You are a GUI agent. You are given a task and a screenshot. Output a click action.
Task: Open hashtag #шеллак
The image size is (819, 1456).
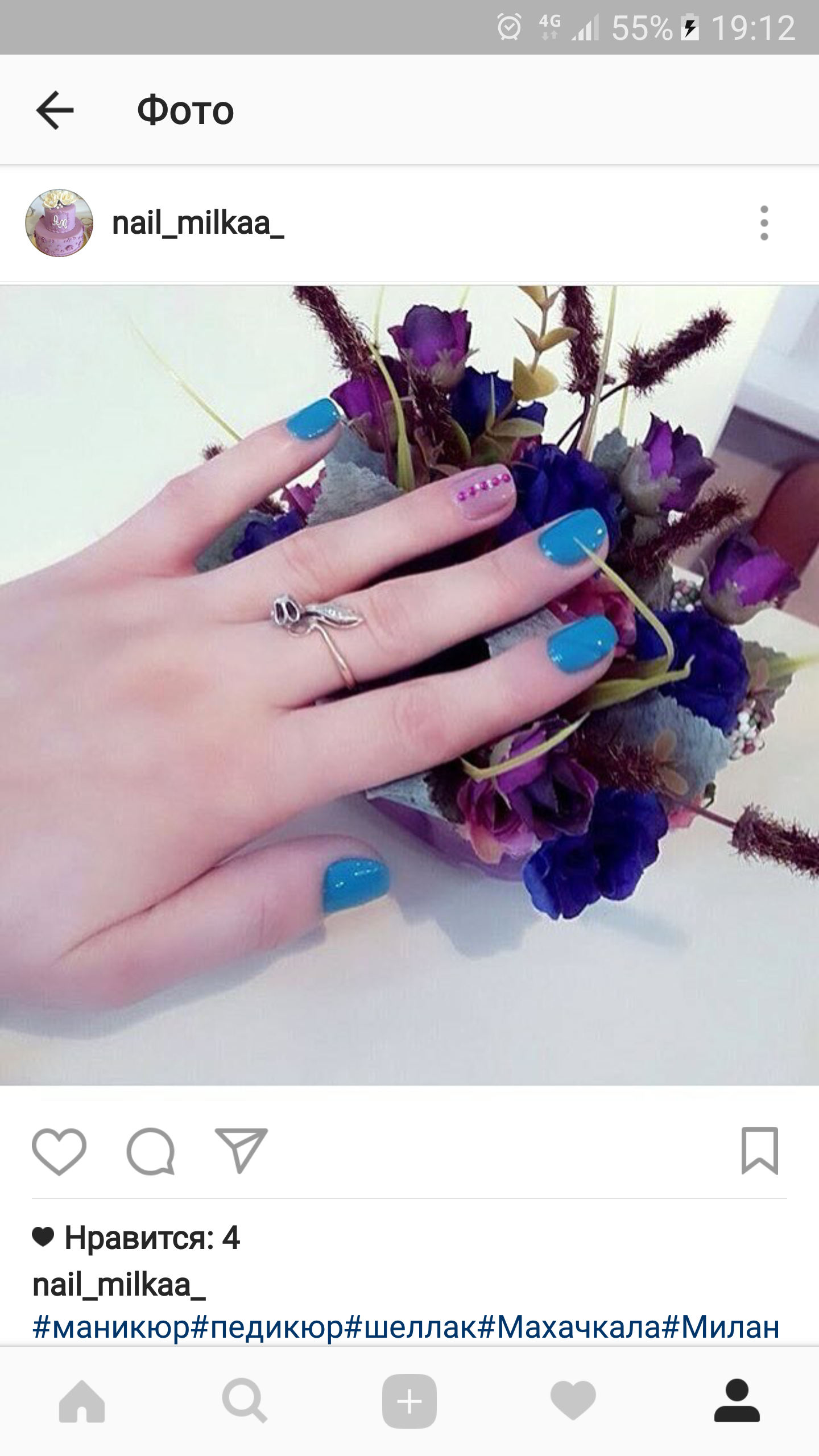point(411,1327)
